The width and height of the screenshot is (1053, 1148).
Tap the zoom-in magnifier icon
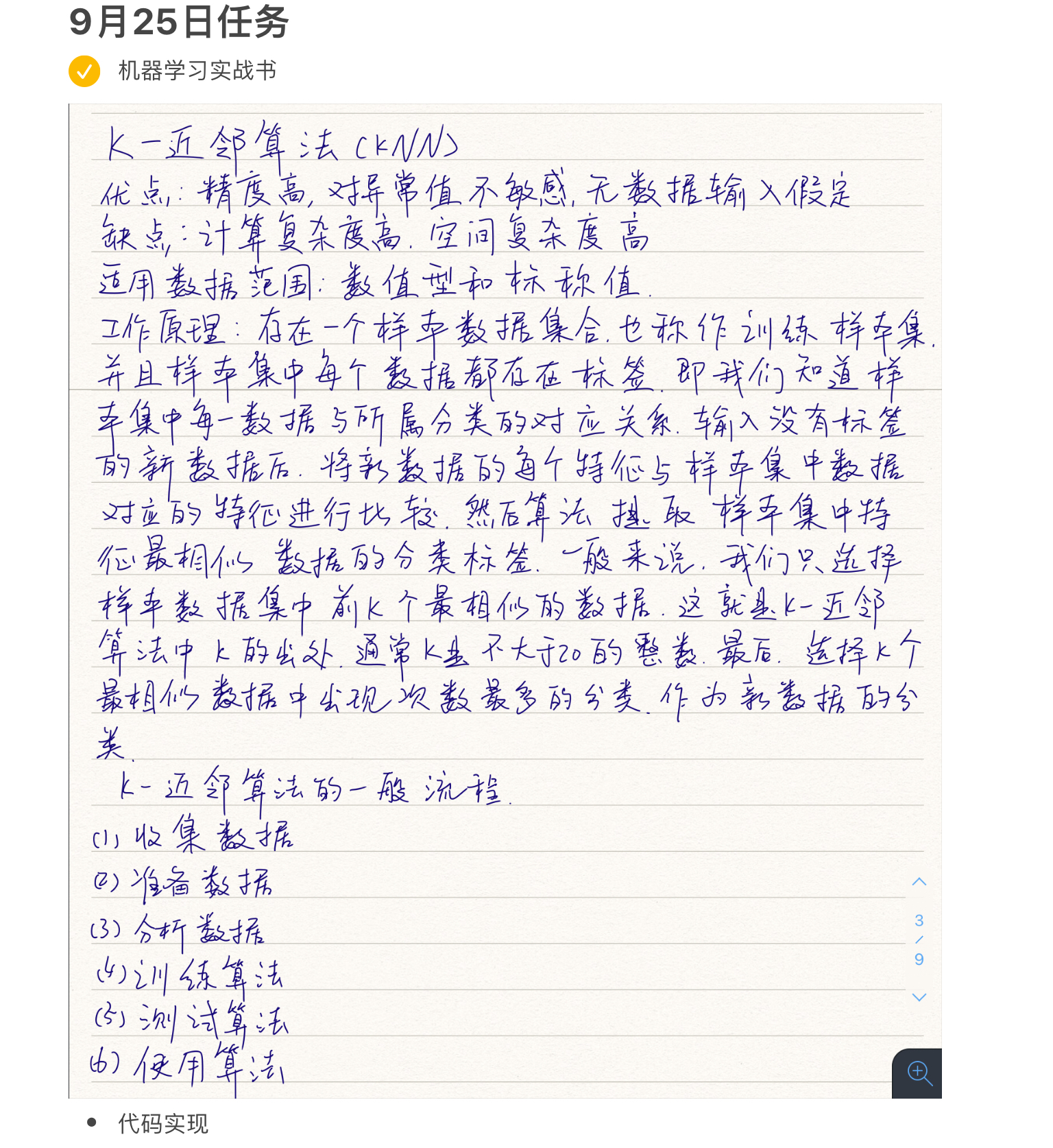click(919, 1073)
